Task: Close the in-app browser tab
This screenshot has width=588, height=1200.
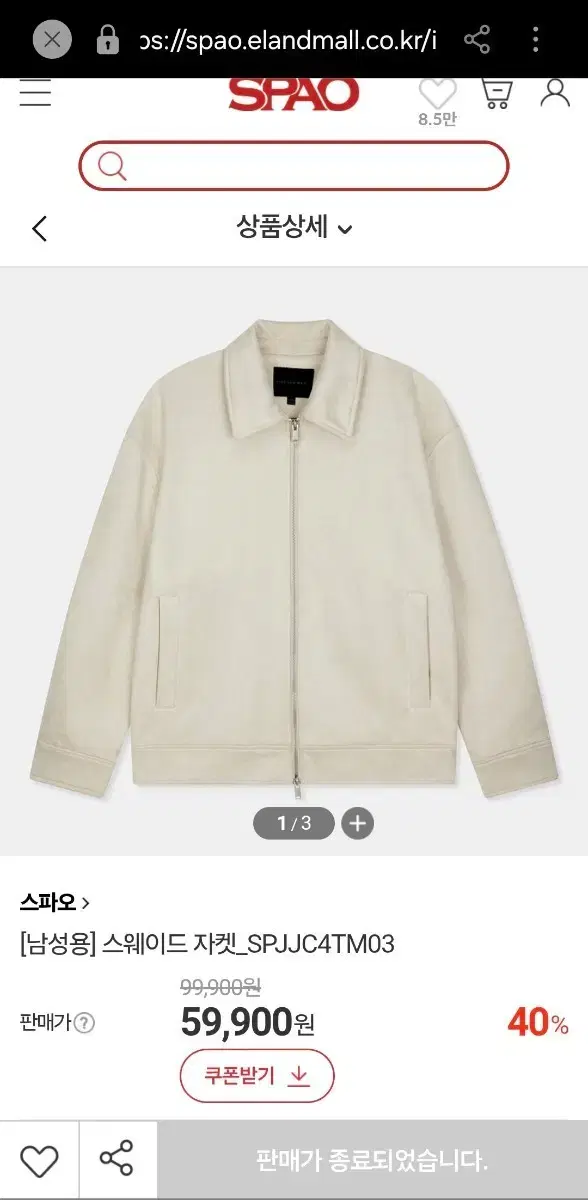Action: click(53, 40)
